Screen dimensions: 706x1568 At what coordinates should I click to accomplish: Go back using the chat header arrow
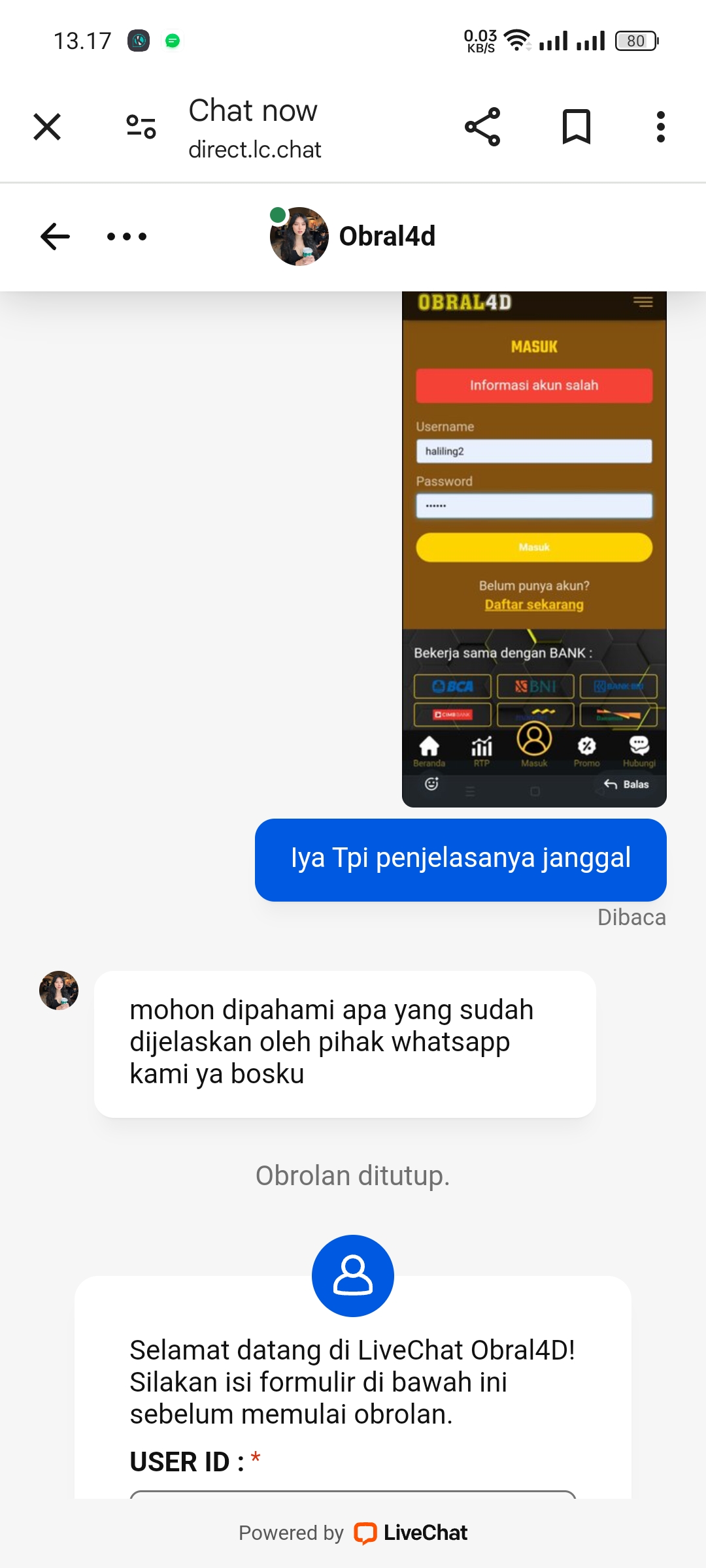55,237
